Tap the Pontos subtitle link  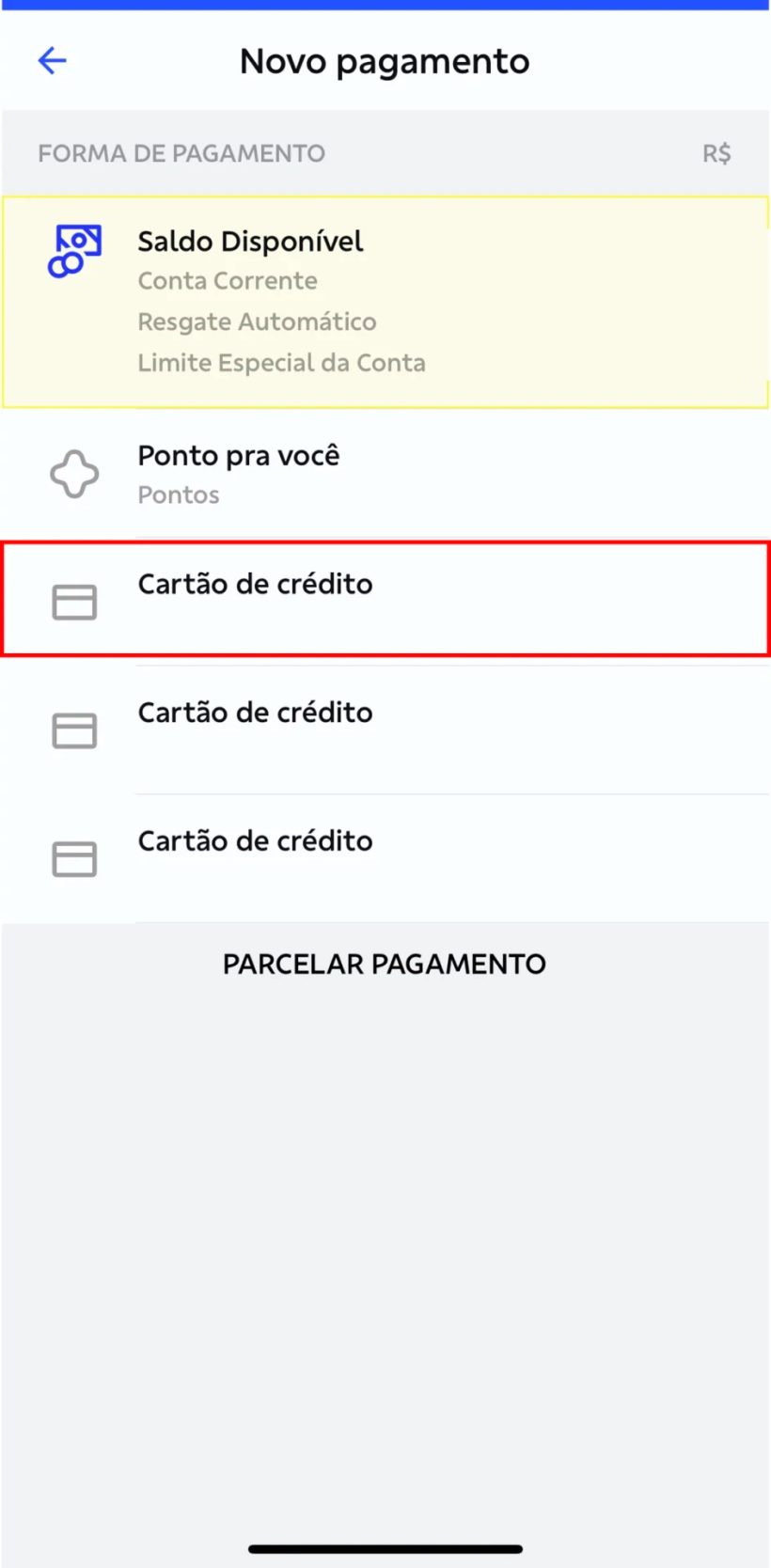(x=178, y=494)
